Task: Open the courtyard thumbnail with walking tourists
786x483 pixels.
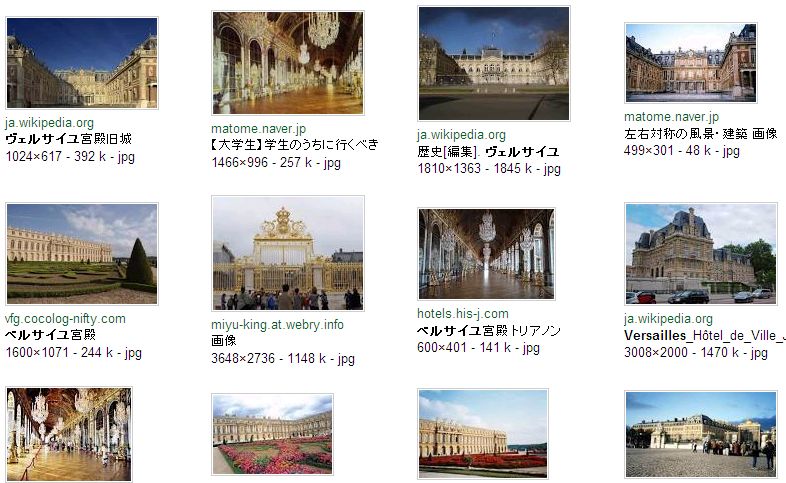Action: tap(700, 434)
